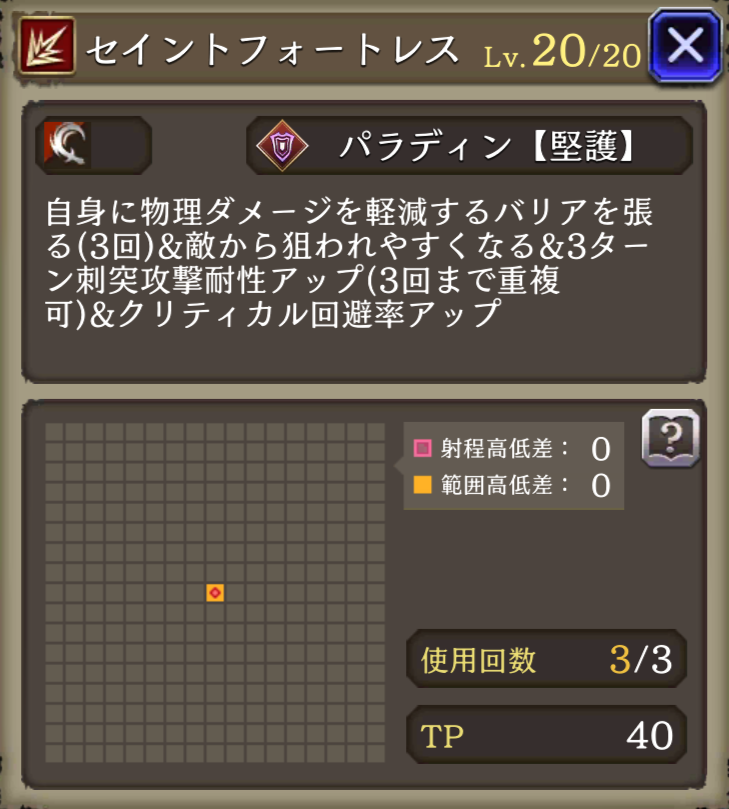Image resolution: width=729 pixels, height=809 pixels.
Task: Open the range help question-mark button
Action: (669, 437)
